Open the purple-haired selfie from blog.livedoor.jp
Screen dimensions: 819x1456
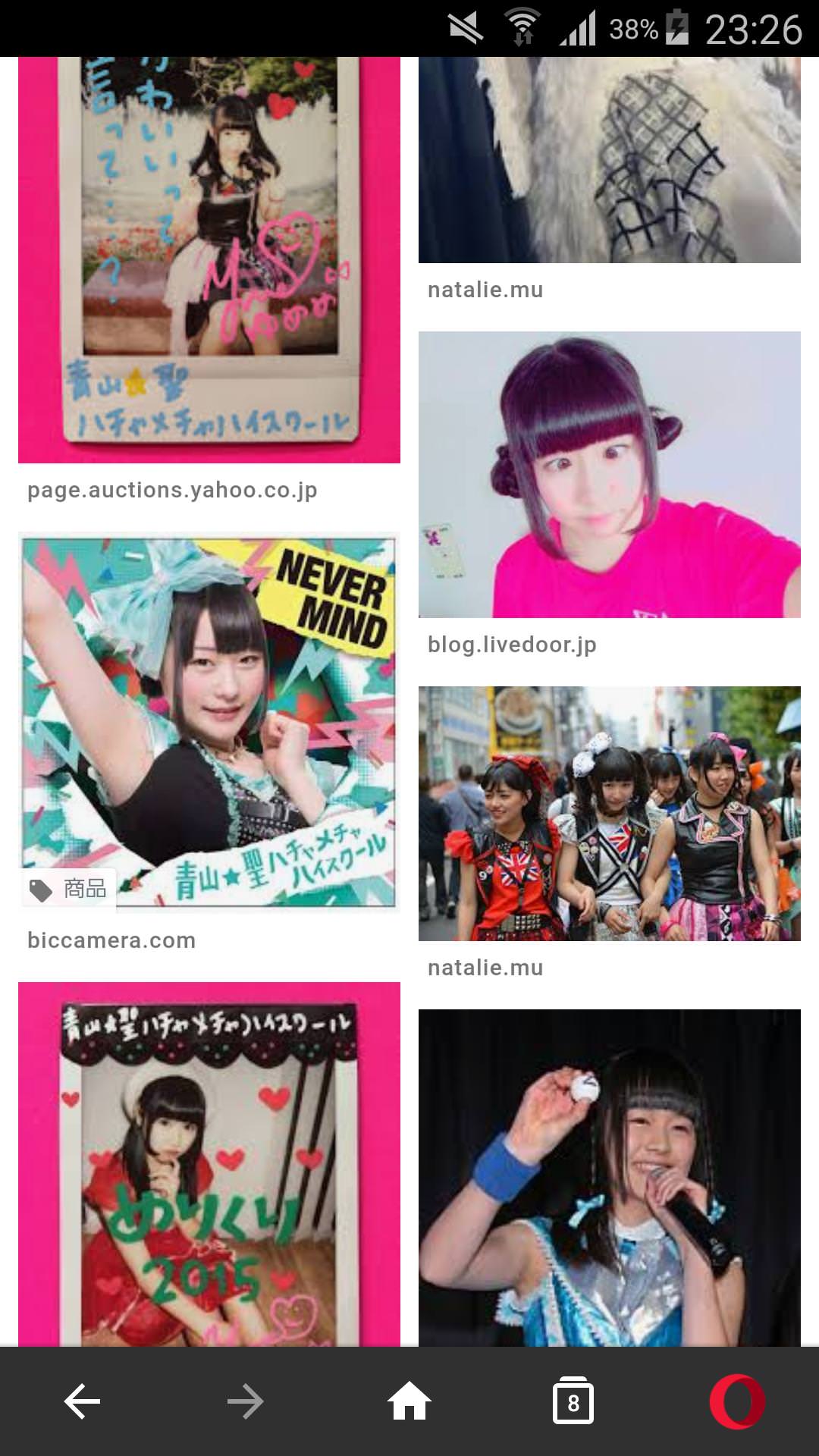tap(609, 474)
